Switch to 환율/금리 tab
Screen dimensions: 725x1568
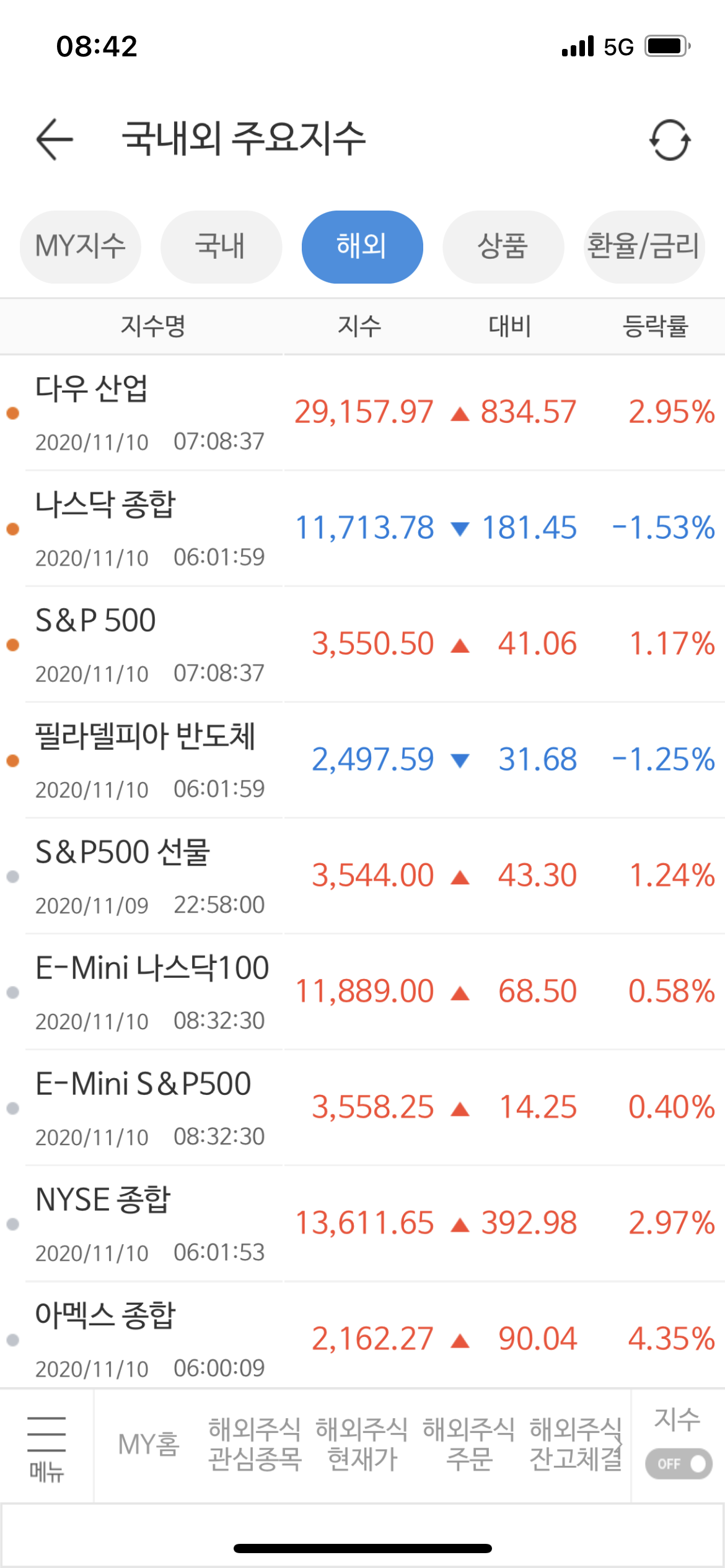click(x=644, y=246)
